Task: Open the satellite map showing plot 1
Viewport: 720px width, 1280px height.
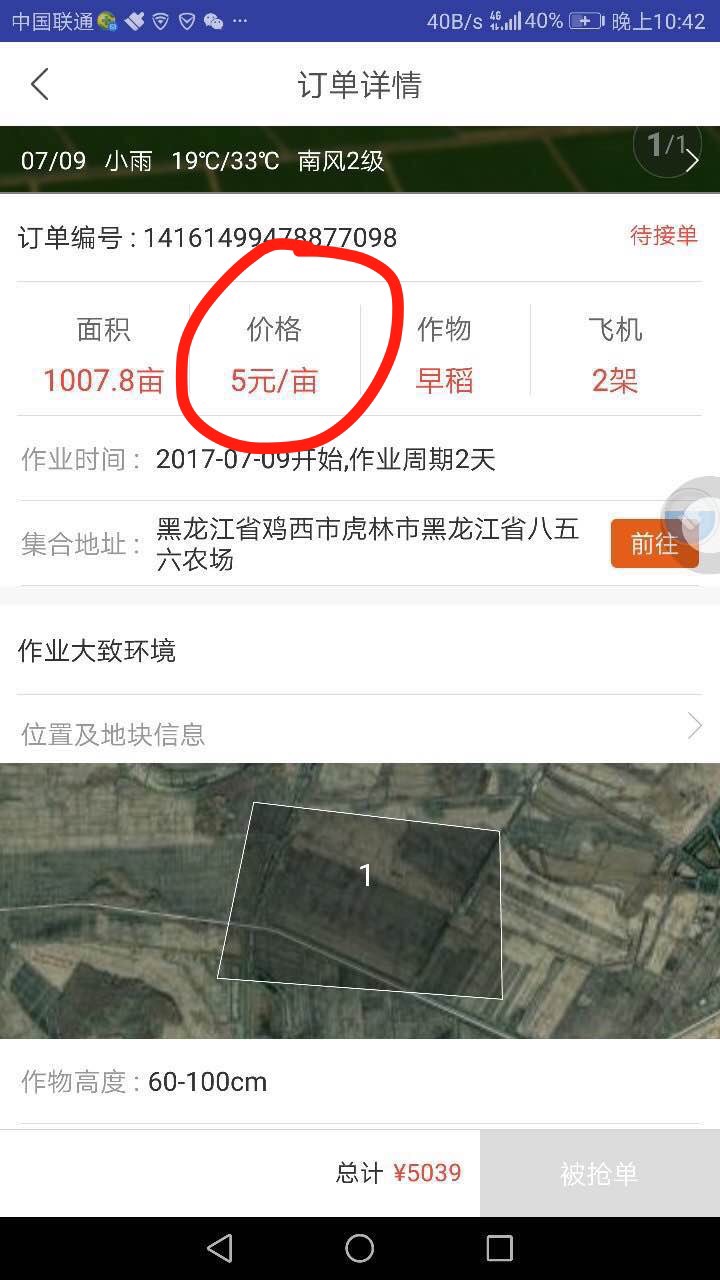Action: coord(360,900)
